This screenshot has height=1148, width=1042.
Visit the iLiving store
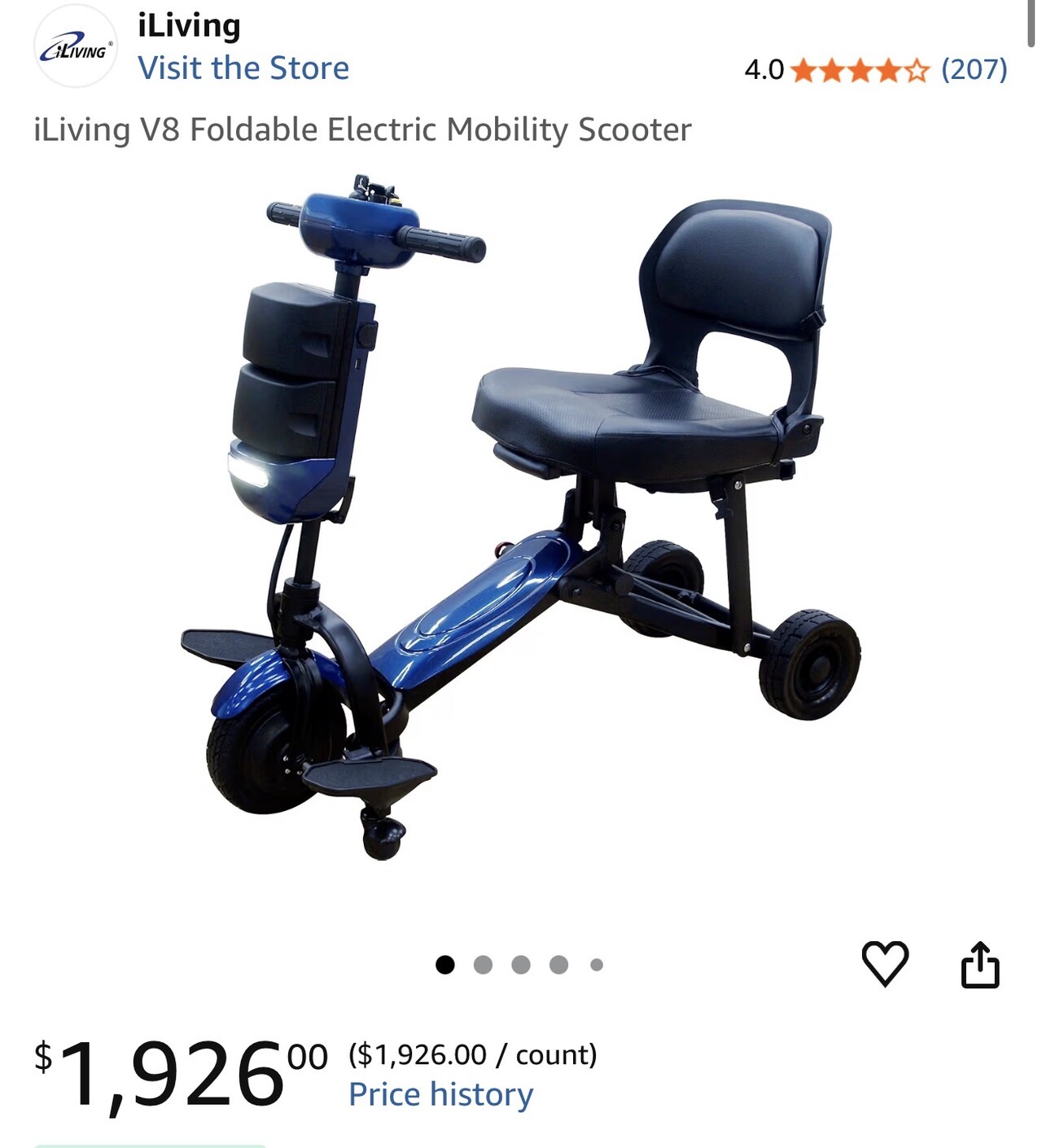(x=243, y=68)
